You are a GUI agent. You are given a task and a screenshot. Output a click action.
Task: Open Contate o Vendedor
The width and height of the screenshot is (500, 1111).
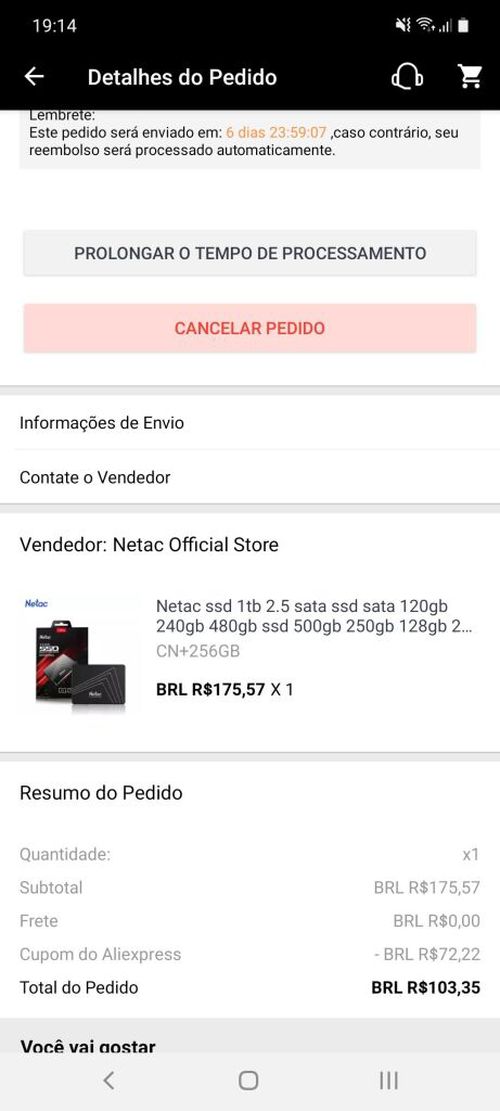point(250,477)
